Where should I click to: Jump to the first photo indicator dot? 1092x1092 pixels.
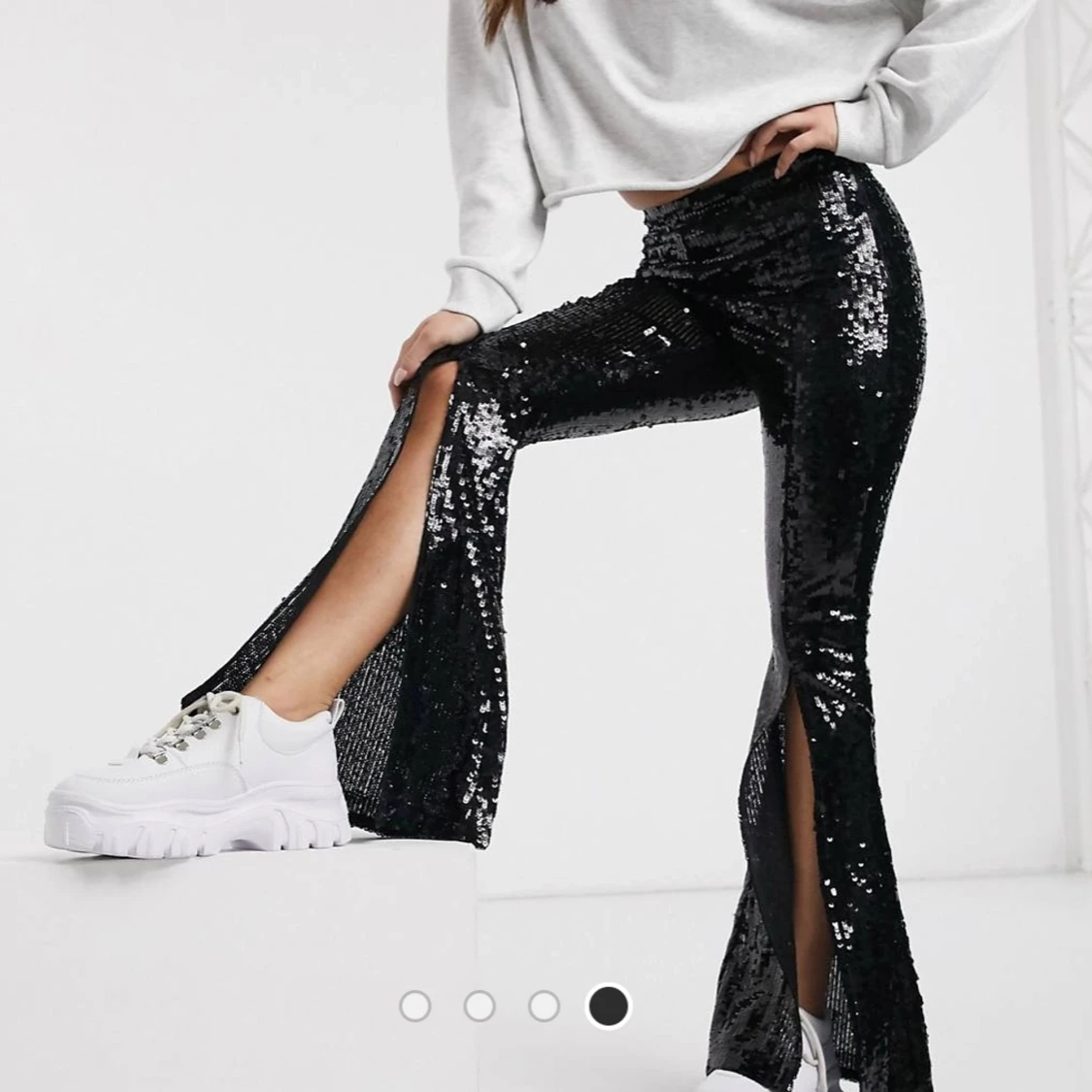415,1006
